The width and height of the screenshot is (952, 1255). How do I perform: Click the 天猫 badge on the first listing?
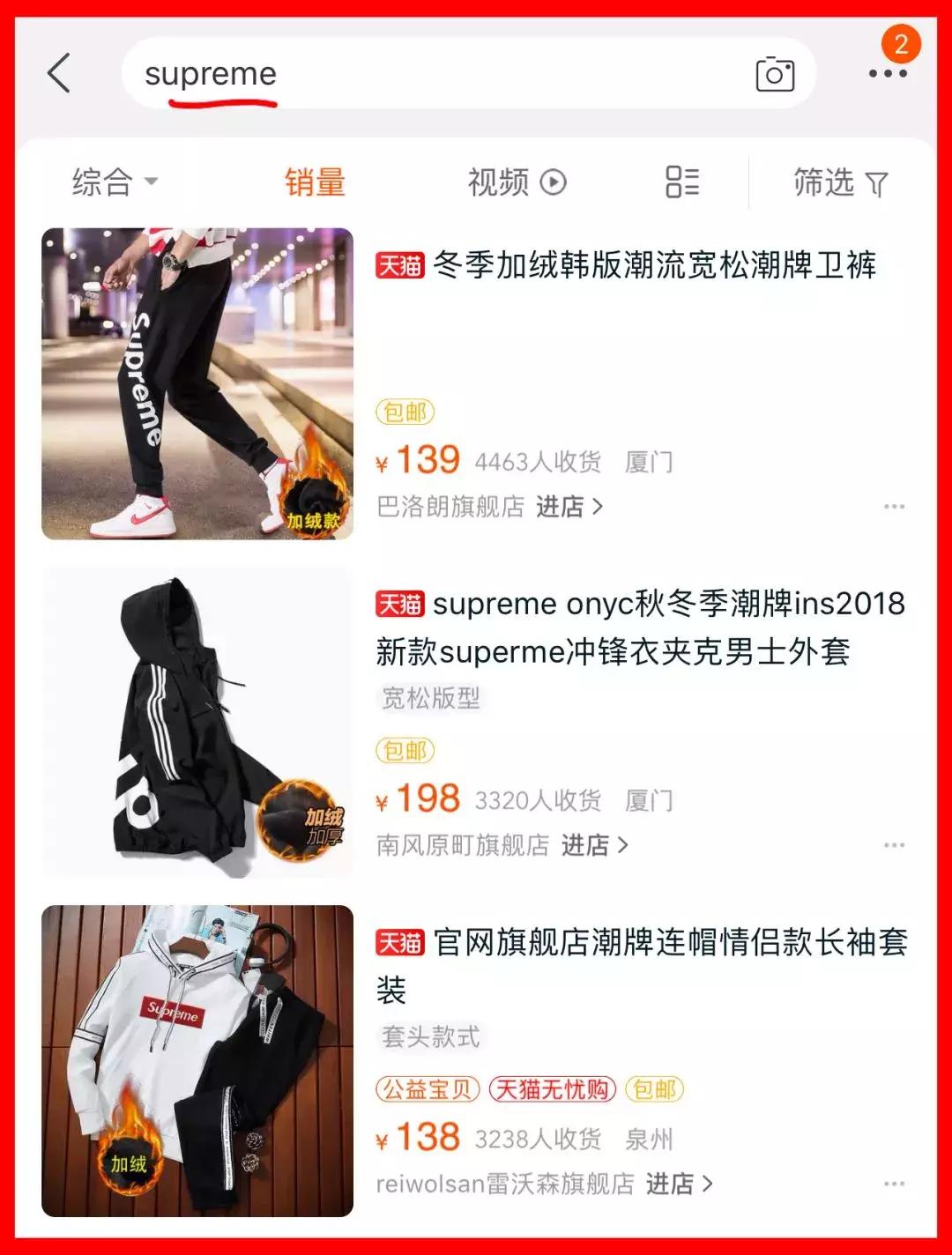tap(398, 264)
